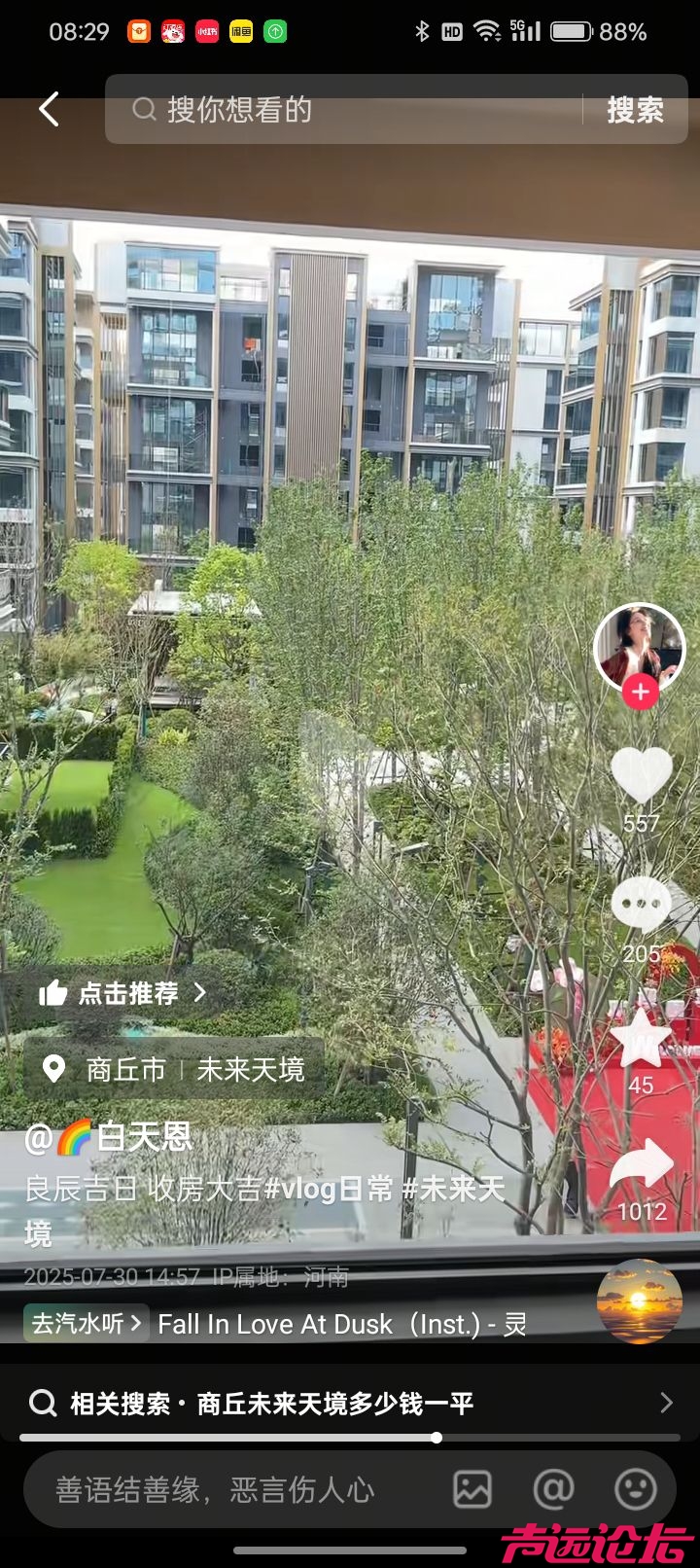This screenshot has width=700, height=1568.
Task: Follow the author with the plus badge
Action: click(640, 692)
